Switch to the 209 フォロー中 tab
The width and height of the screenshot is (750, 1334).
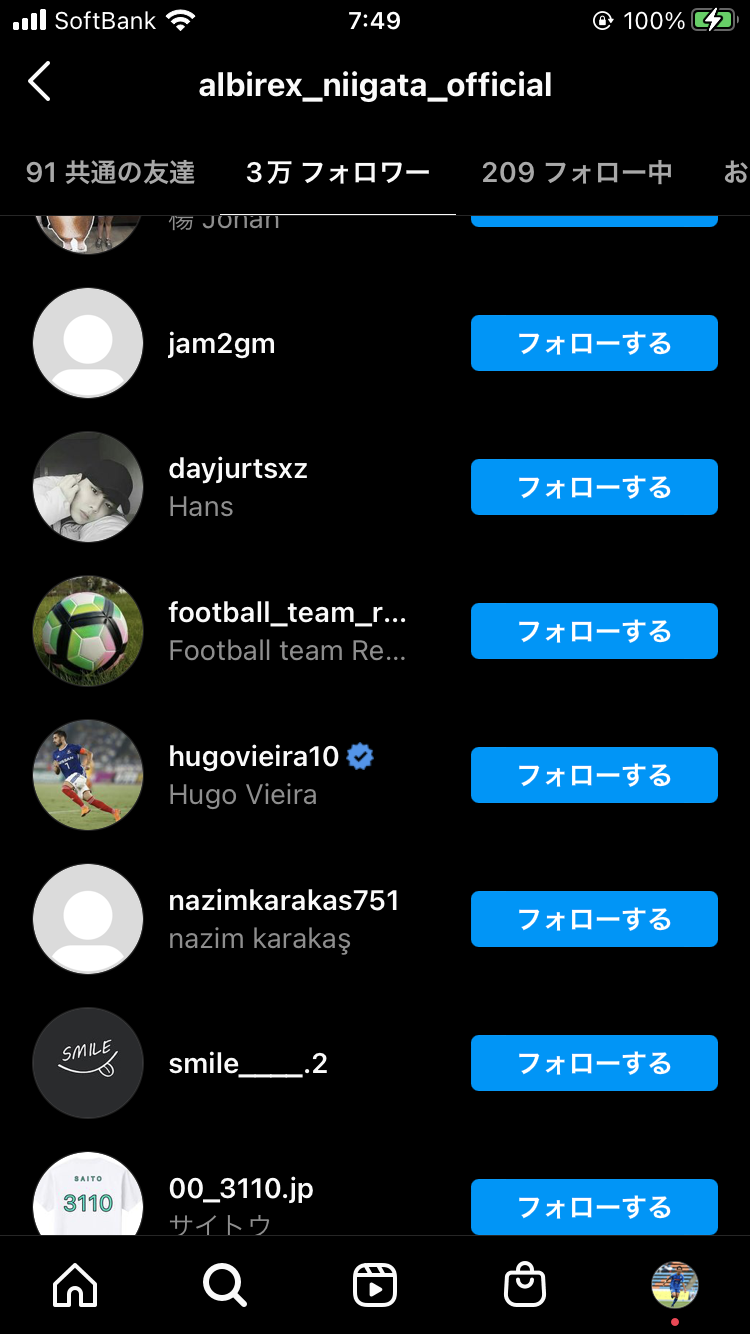point(576,173)
